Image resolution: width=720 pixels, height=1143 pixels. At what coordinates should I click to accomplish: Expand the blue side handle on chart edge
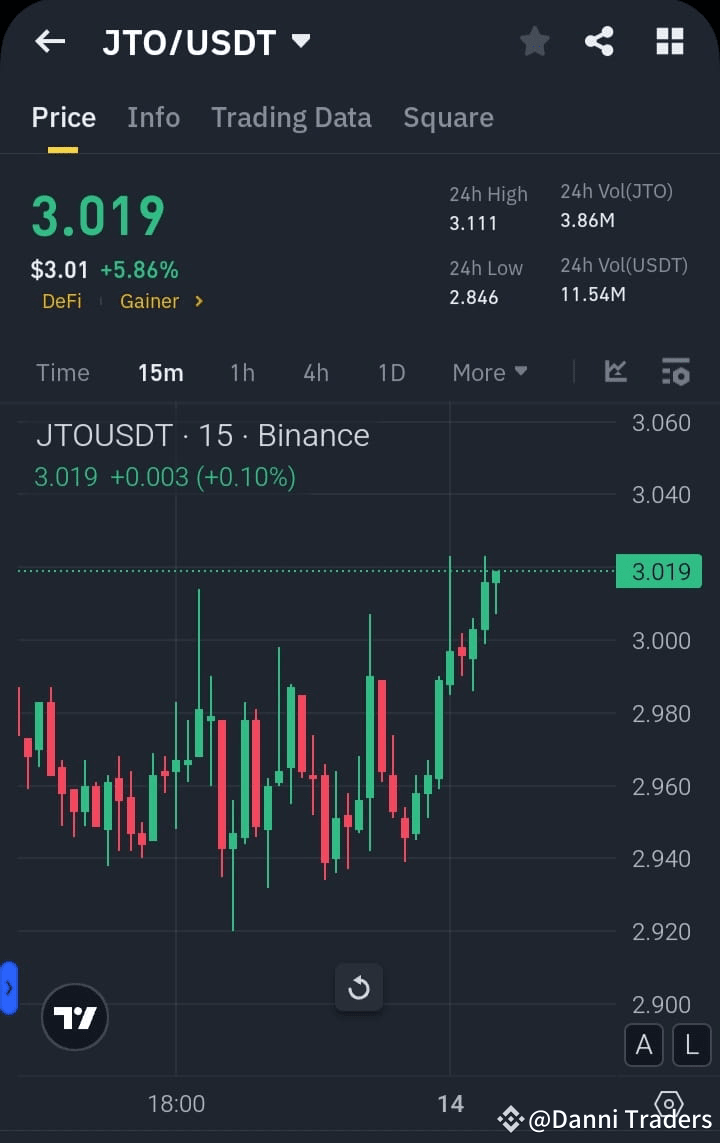pos(8,988)
